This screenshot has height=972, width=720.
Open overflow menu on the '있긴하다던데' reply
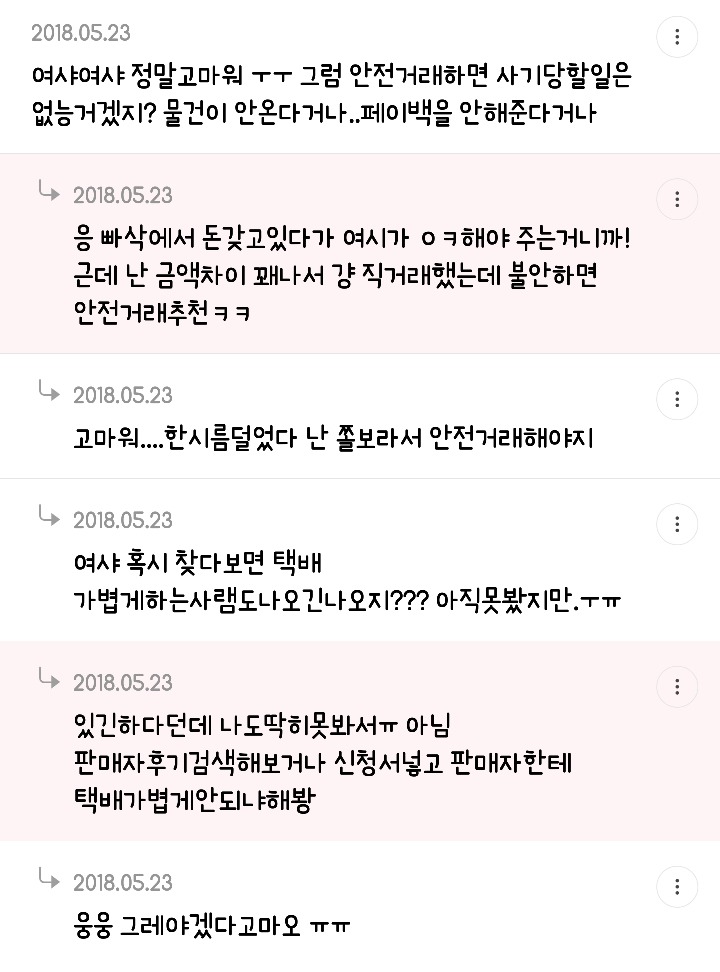pyautogui.click(x=677, y=686)
